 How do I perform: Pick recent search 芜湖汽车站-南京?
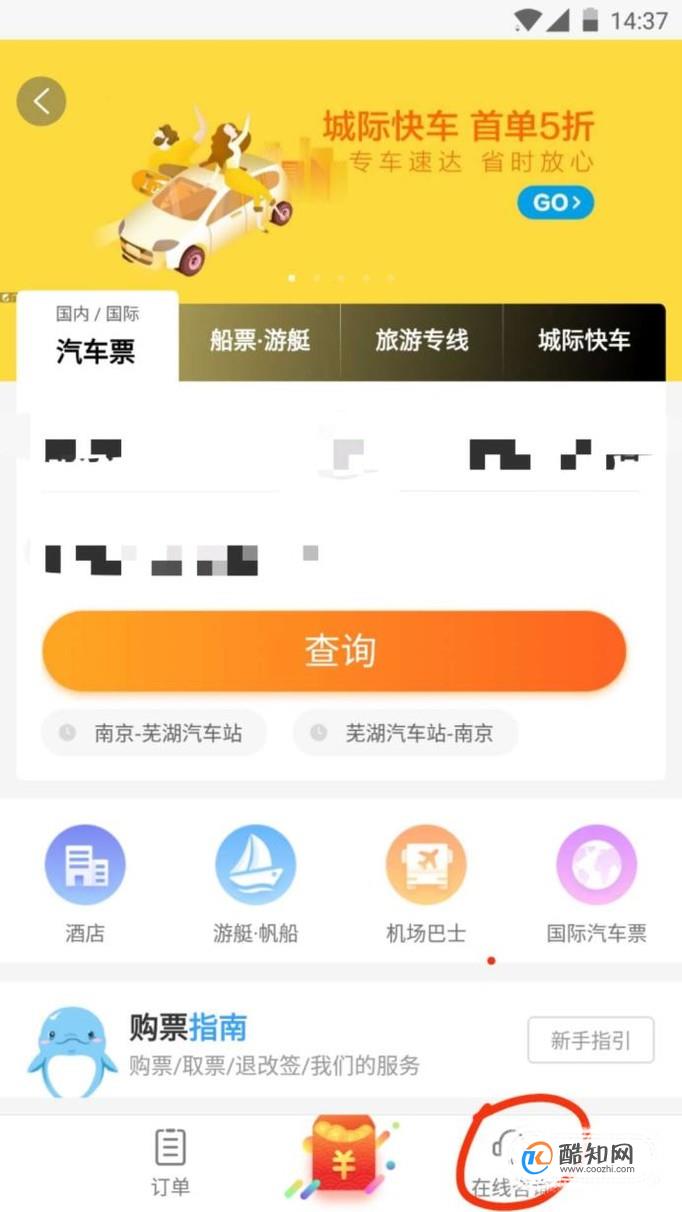click(x=405, y=733)
